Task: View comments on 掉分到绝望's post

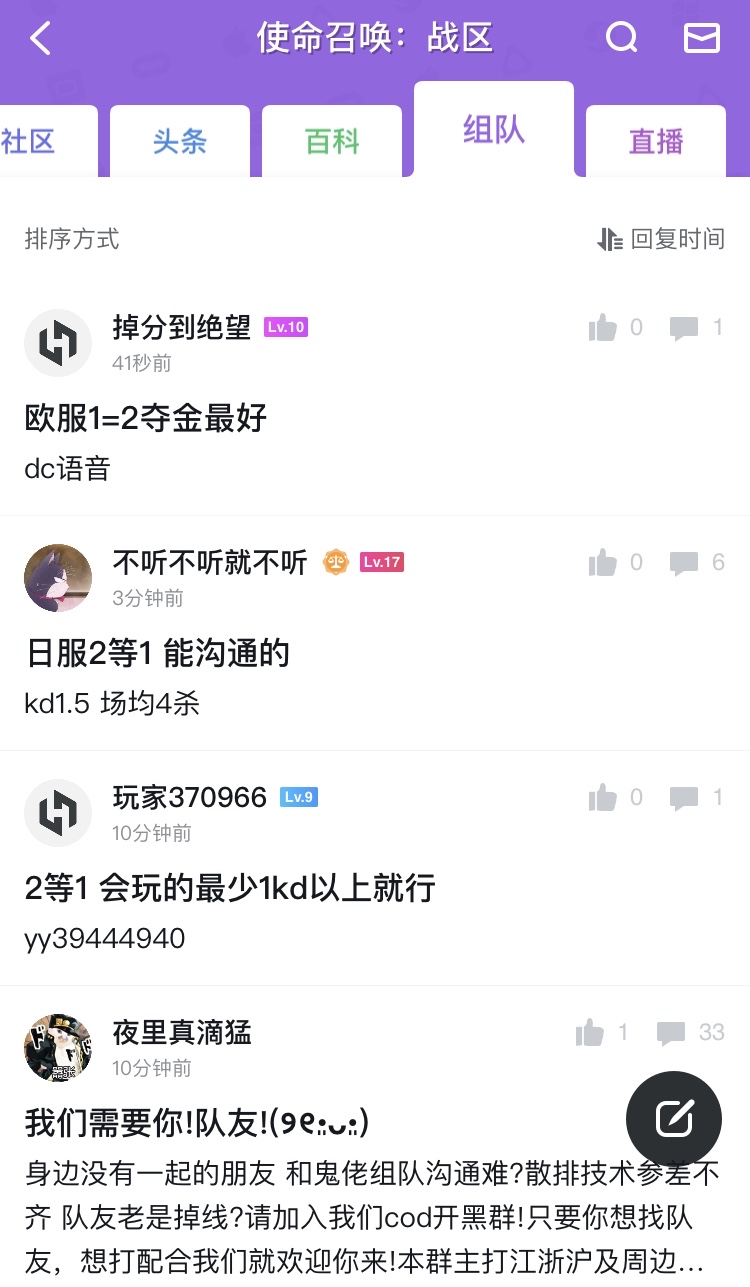Action: click(684, 328)
